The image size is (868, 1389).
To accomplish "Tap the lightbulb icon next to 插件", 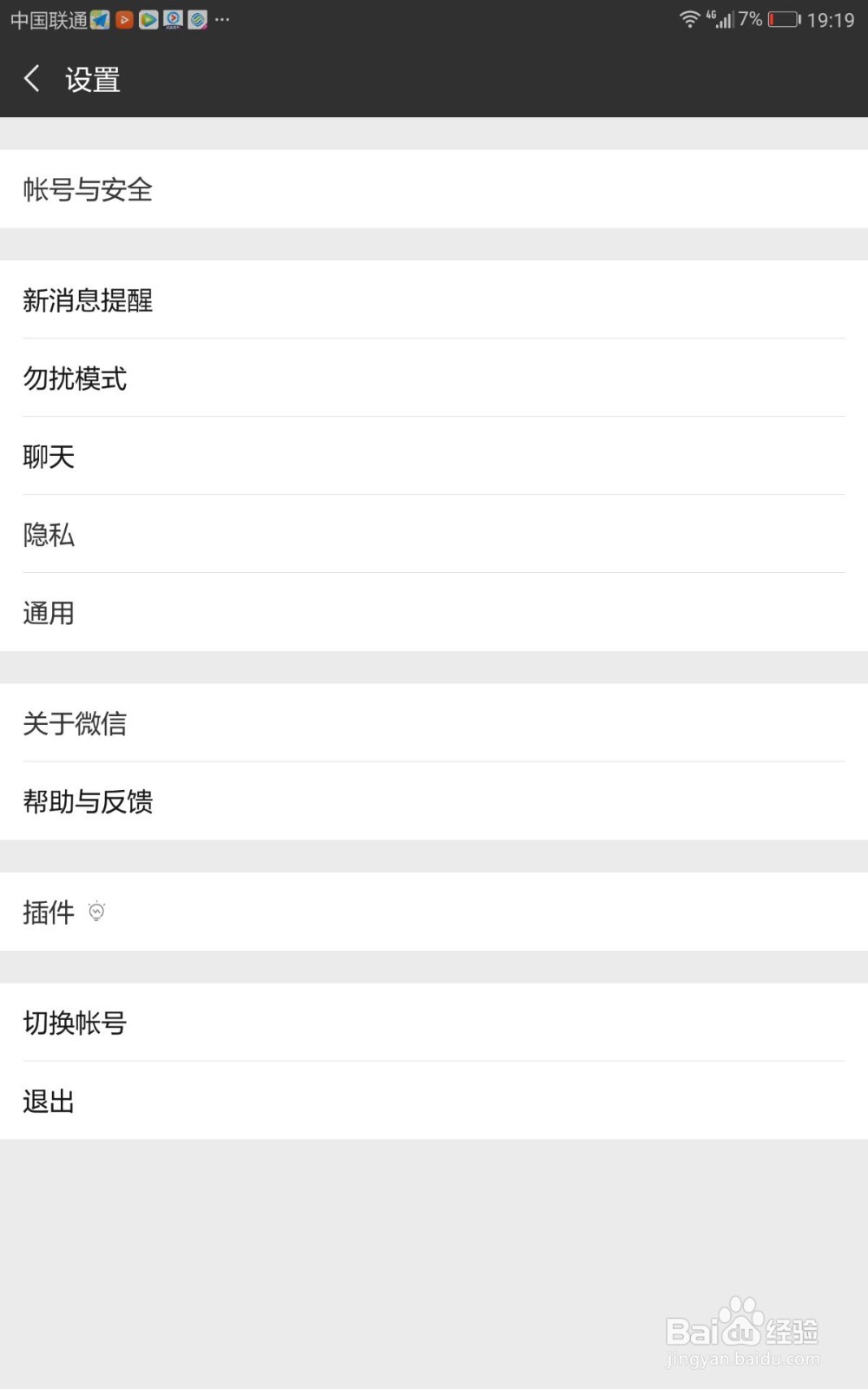I will 97,912.
